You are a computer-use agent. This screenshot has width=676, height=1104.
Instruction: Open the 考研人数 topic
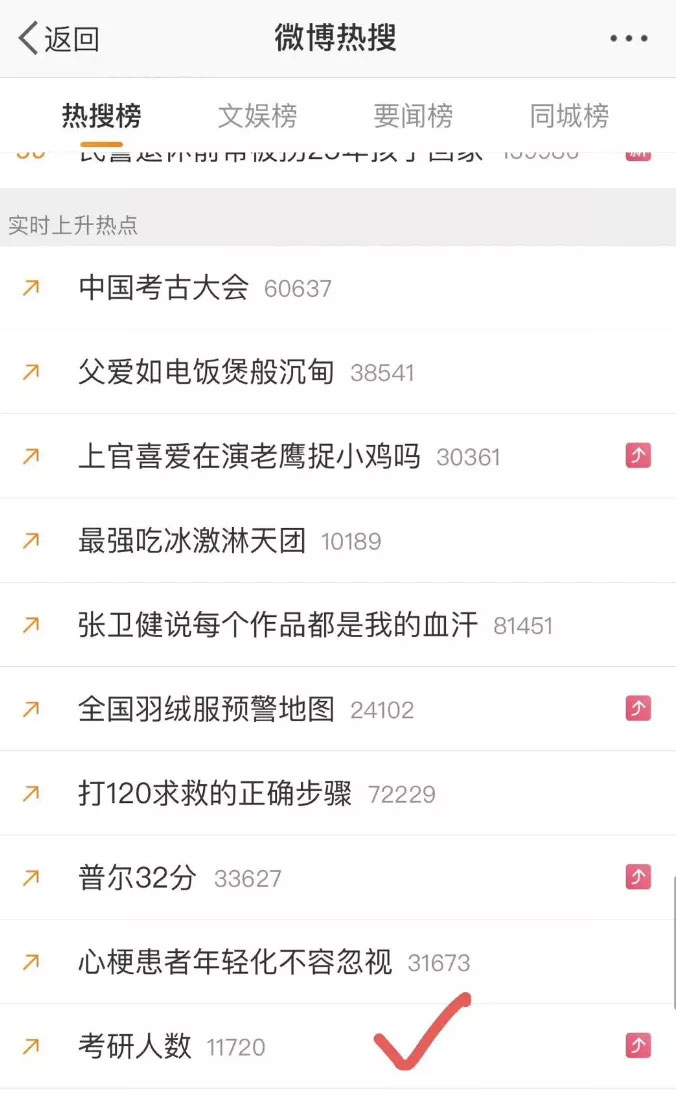338,1046
